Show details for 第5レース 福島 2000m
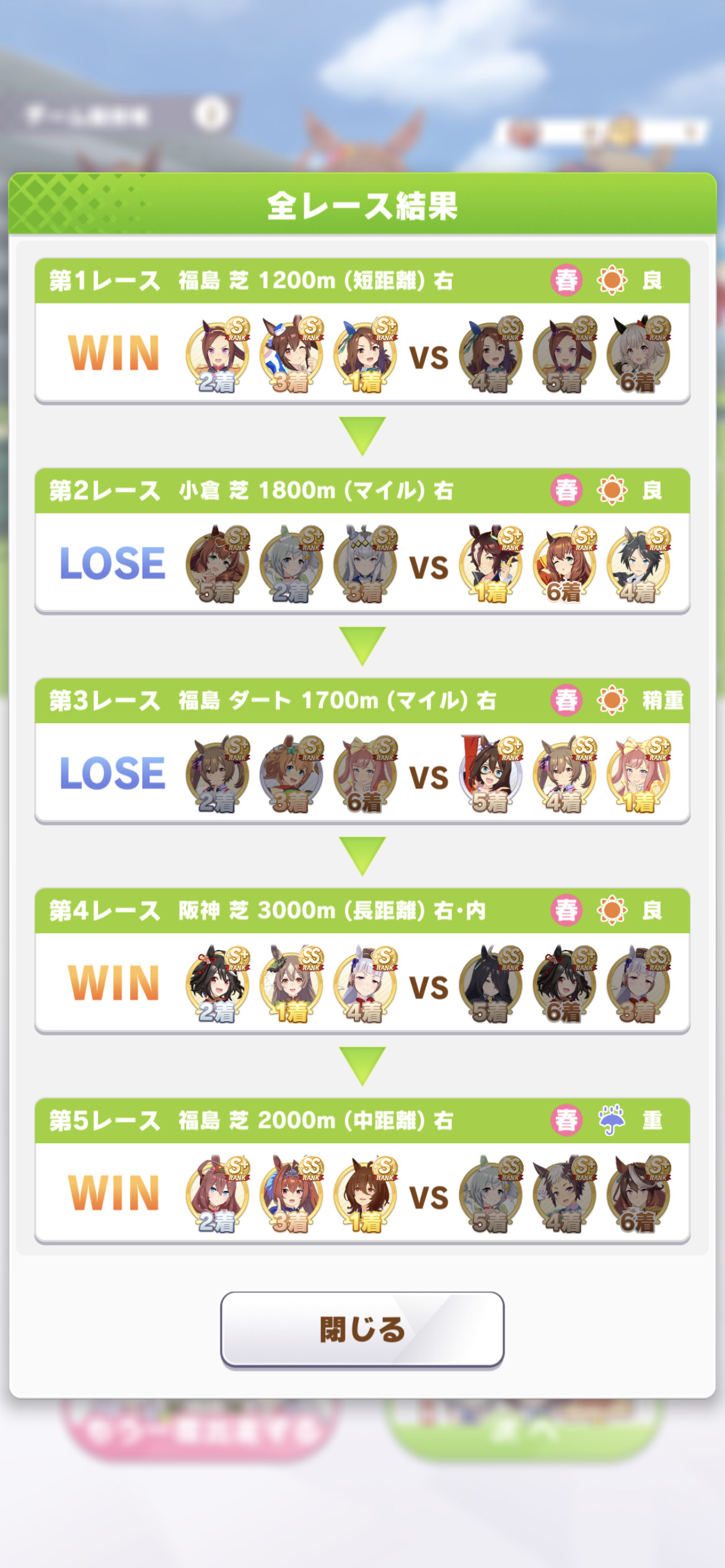Image resolution: width=725 pixels, height=1568 pixels. point(362,1170)
